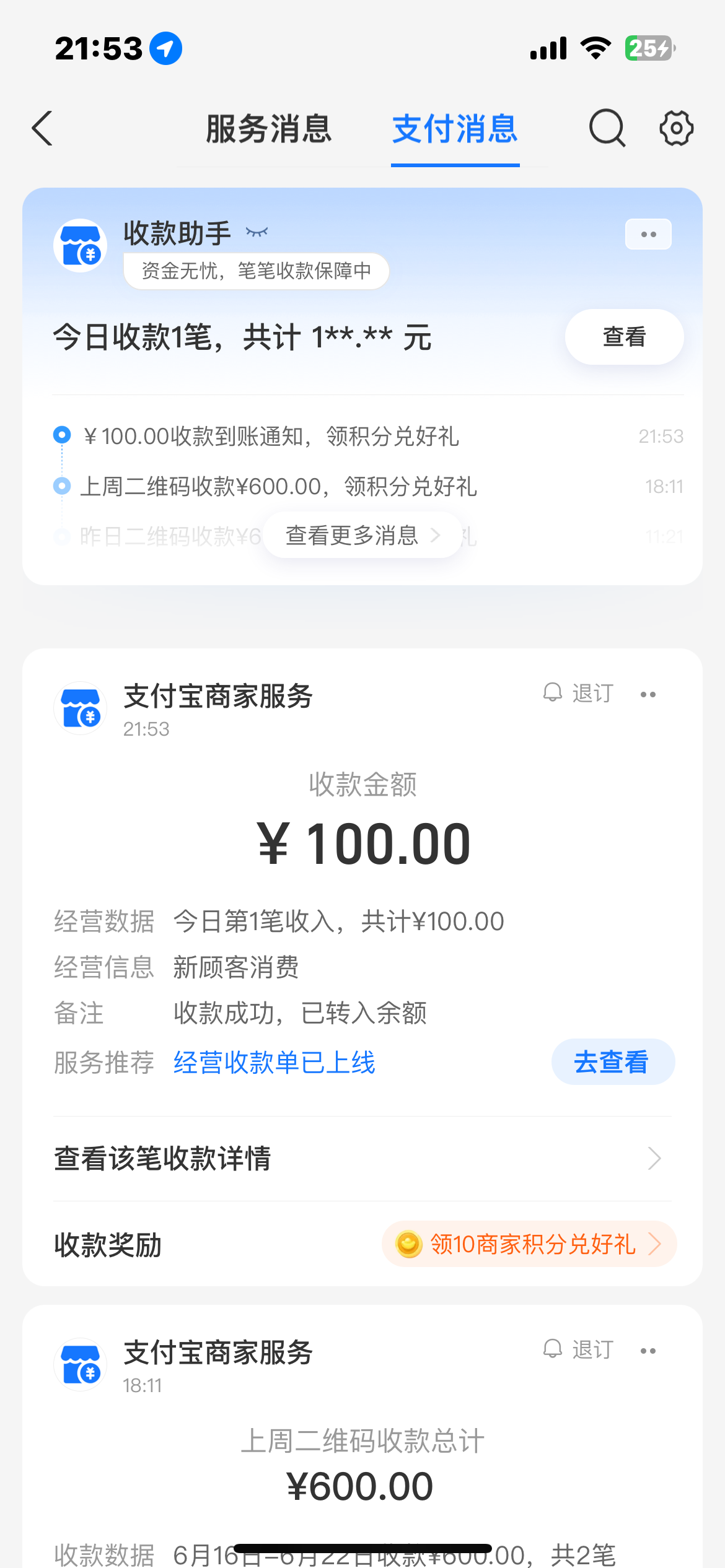The image size is (725, 1568).
Task: Open more options on the 21:53 card
Action: tap(648, 694)
